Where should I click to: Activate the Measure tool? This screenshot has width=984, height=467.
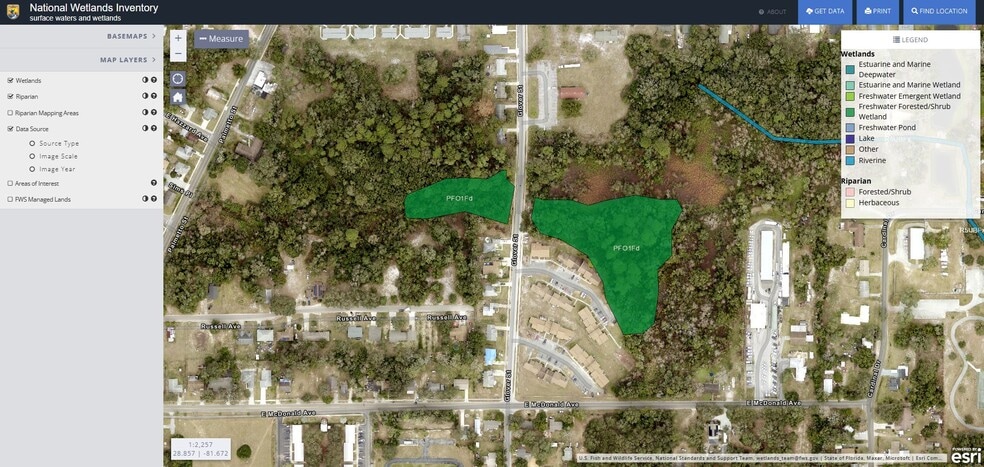click(221, 39)
